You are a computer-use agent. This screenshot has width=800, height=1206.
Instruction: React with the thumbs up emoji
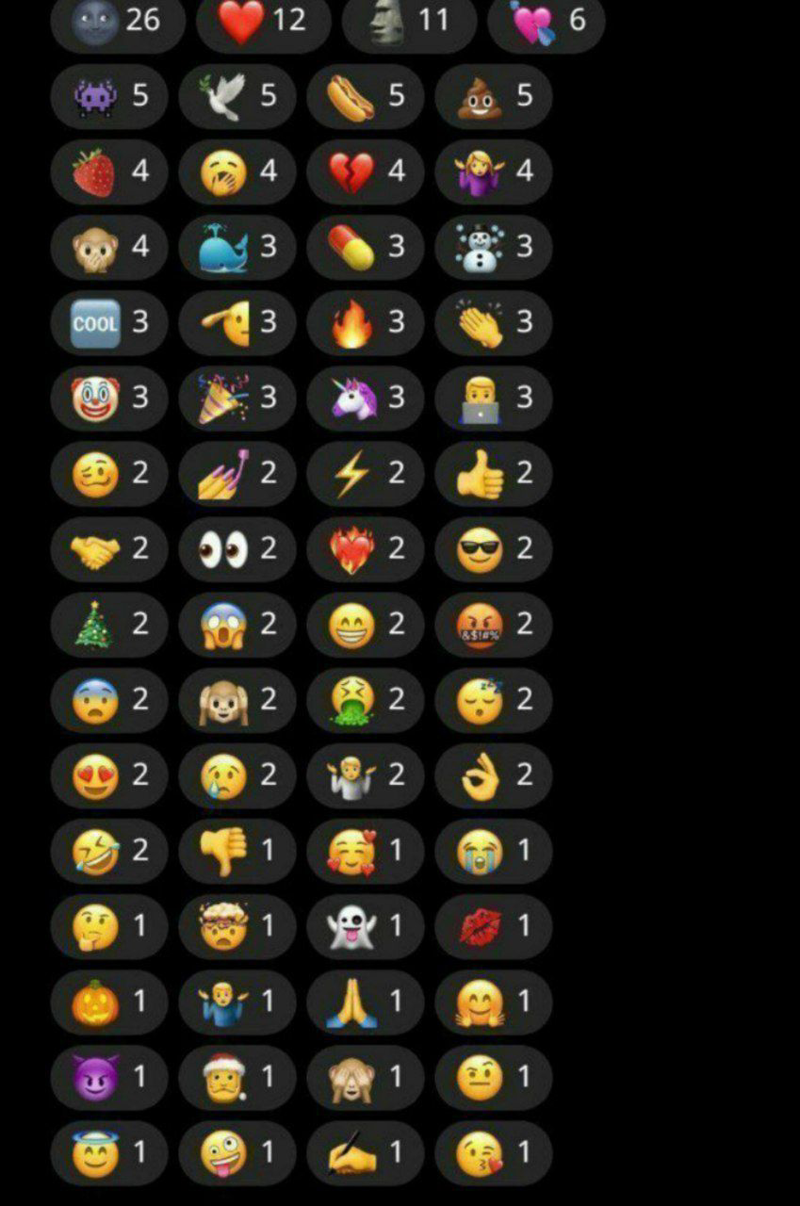click(x=493, y=474)
